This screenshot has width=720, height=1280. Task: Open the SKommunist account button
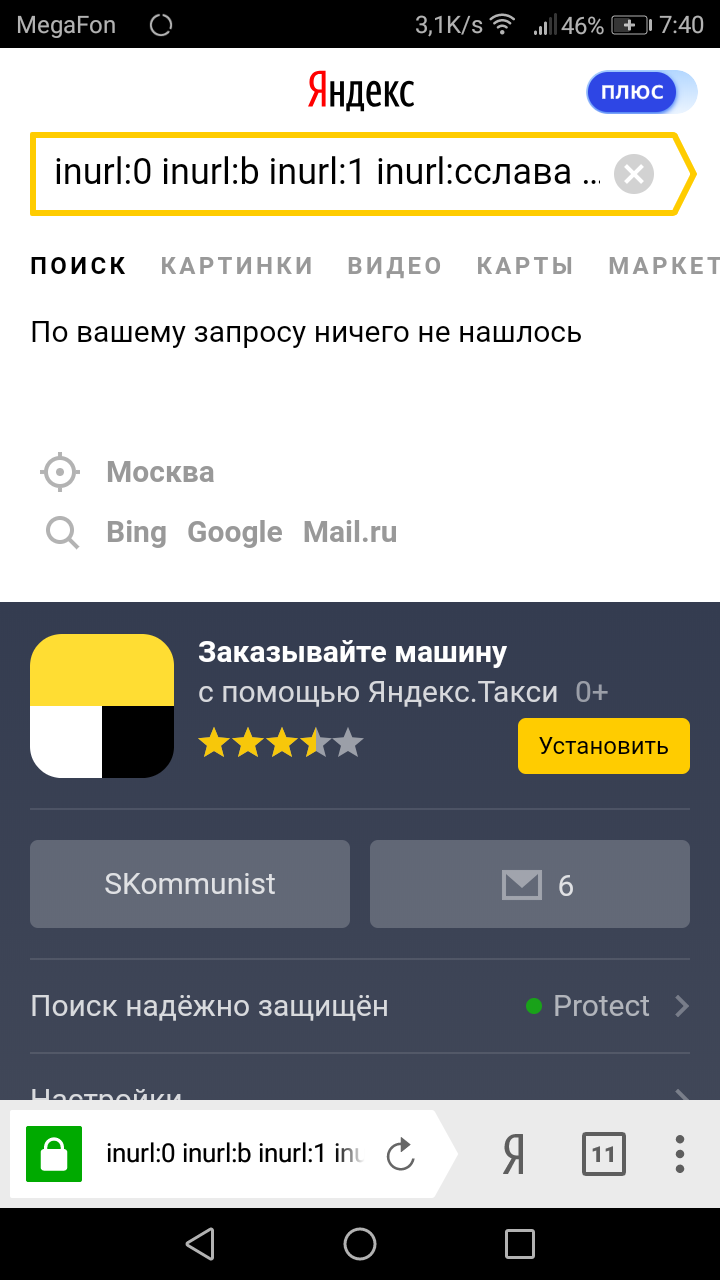tap(190, 884)
